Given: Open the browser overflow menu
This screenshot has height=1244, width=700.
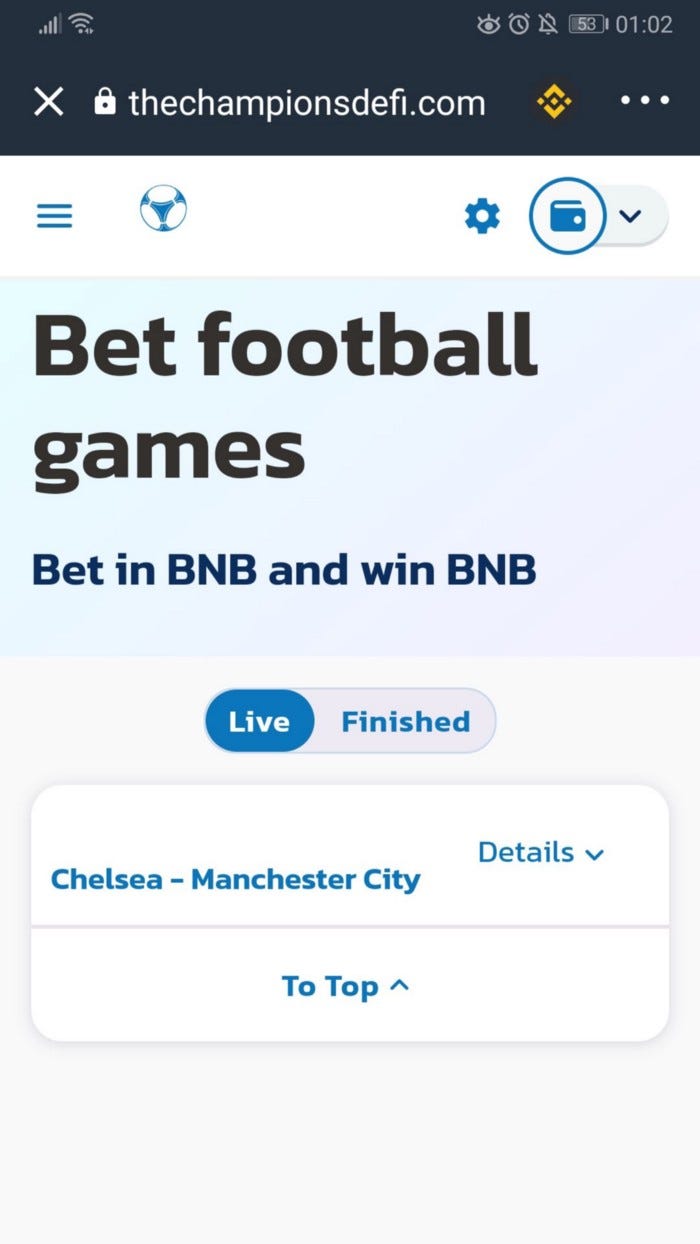Looking at the screenshot, I should coord(643,101).
